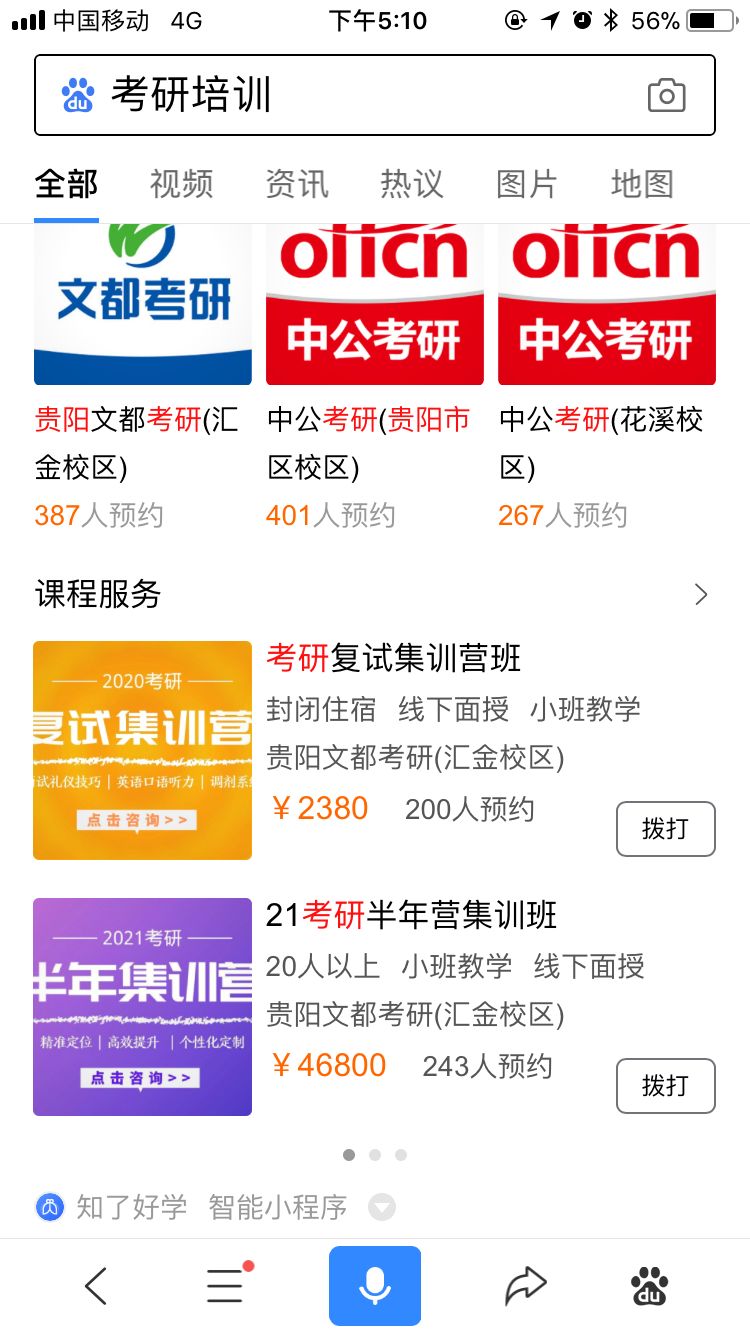Call about the 考研复试集训营班 course
Viewport: 750px width, 1334px height.
point(665,829)
